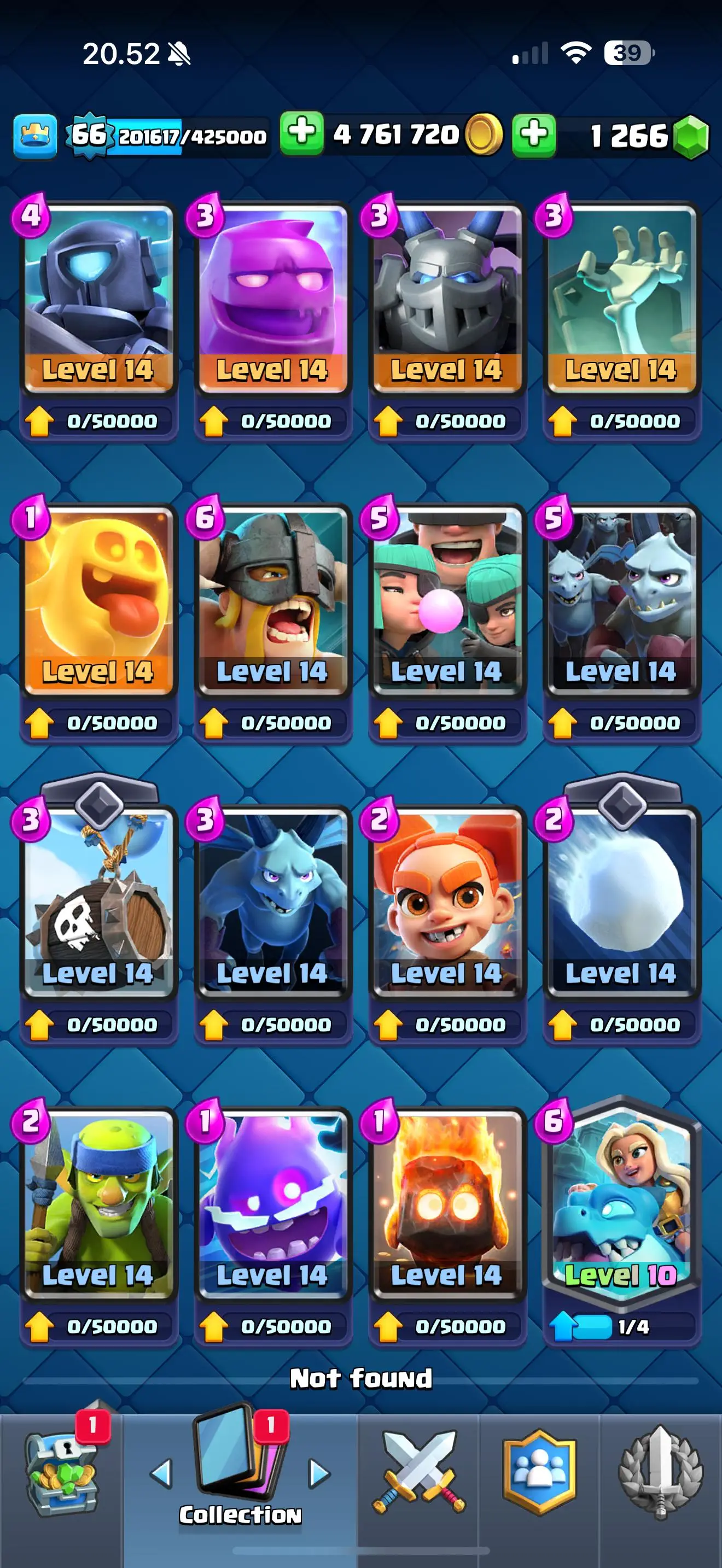
Task: Open the Mega Minion card
Action: pos(446,299)
